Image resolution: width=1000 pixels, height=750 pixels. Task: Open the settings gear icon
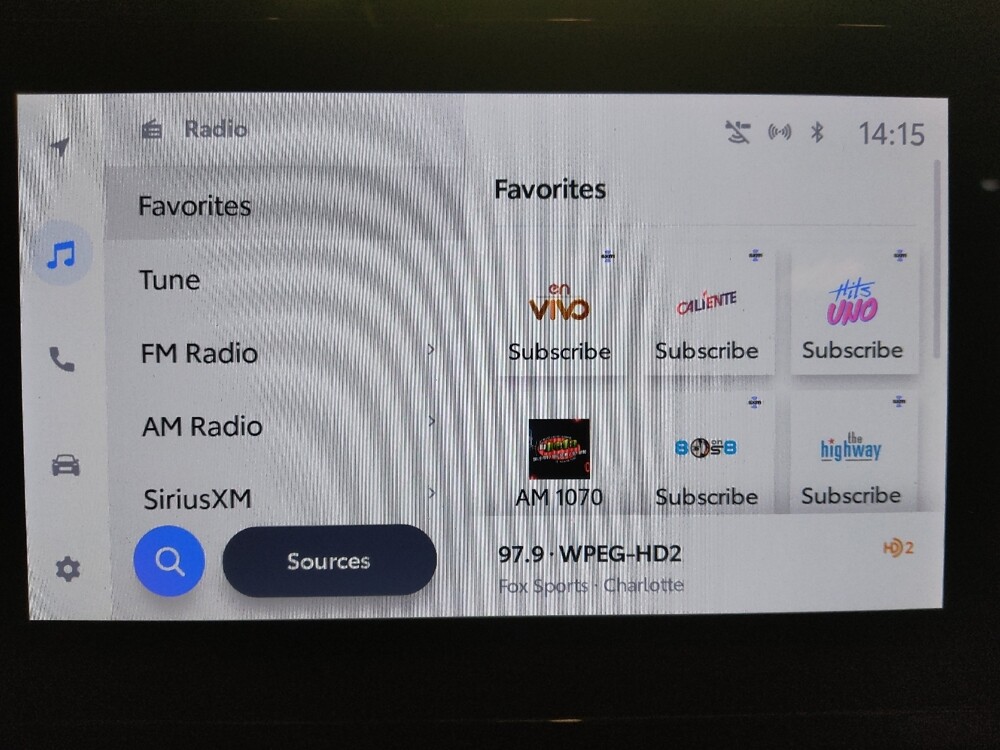(x=67, y=570)
